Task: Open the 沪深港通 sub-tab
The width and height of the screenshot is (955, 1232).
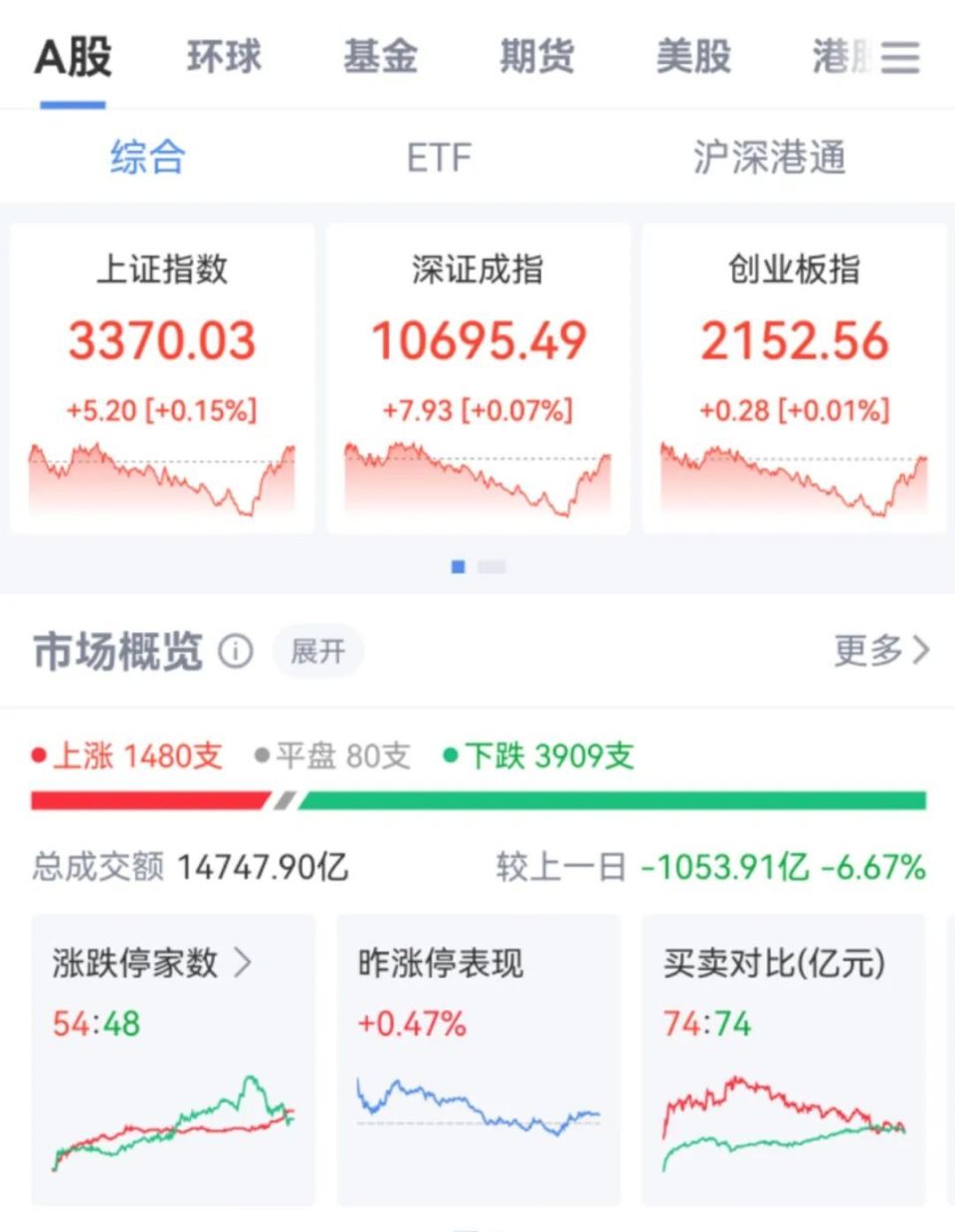Action: (769, 157)
